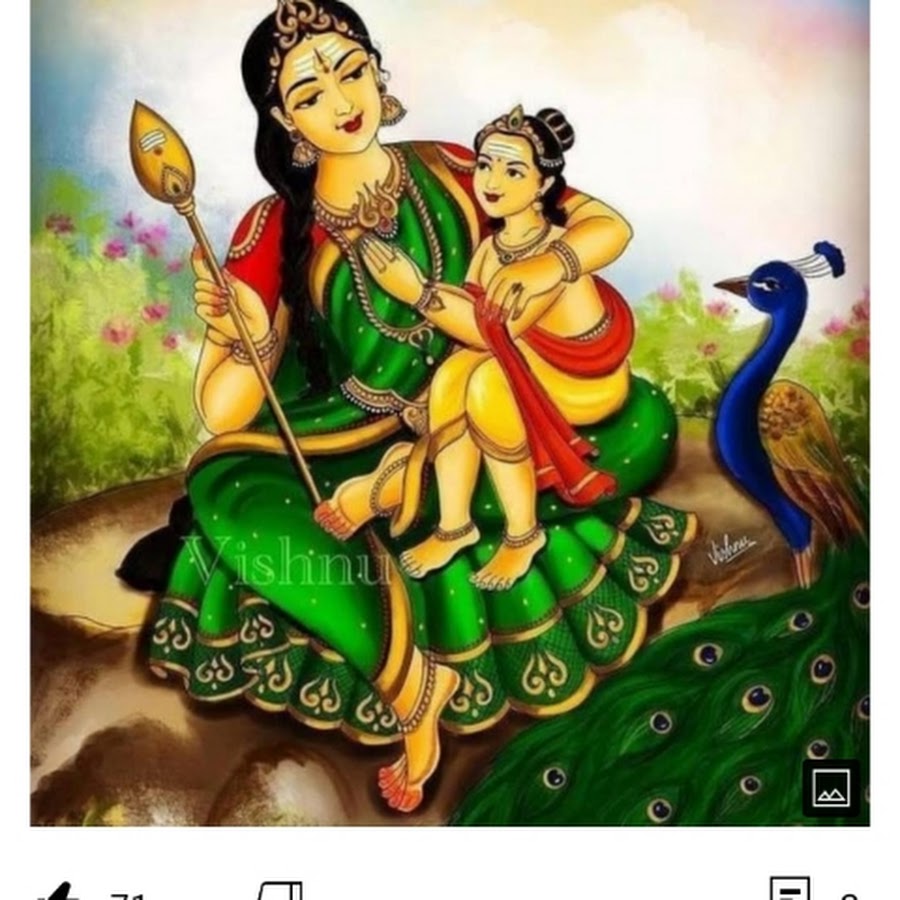Dislike this post

coord(280,893)
